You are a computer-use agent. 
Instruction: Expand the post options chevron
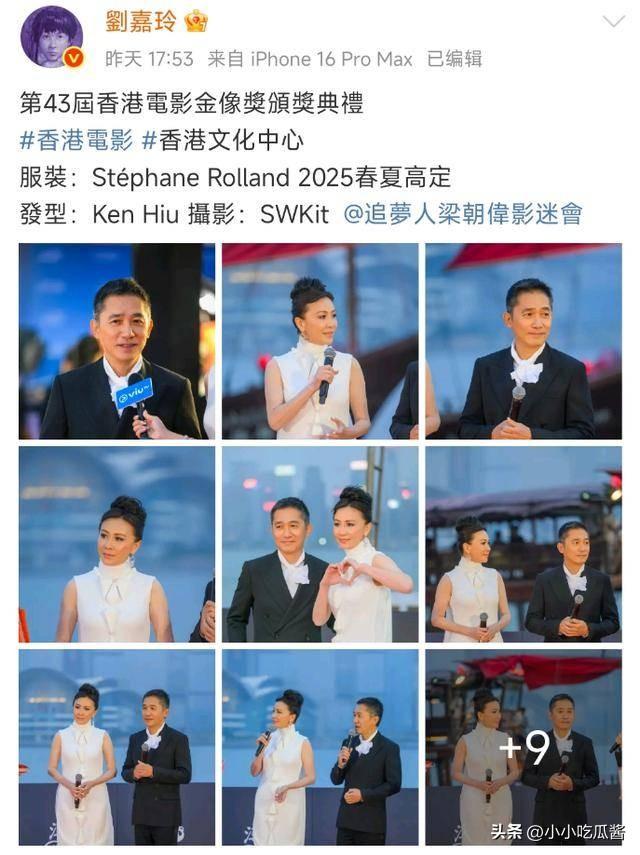[x=614, y=22]
